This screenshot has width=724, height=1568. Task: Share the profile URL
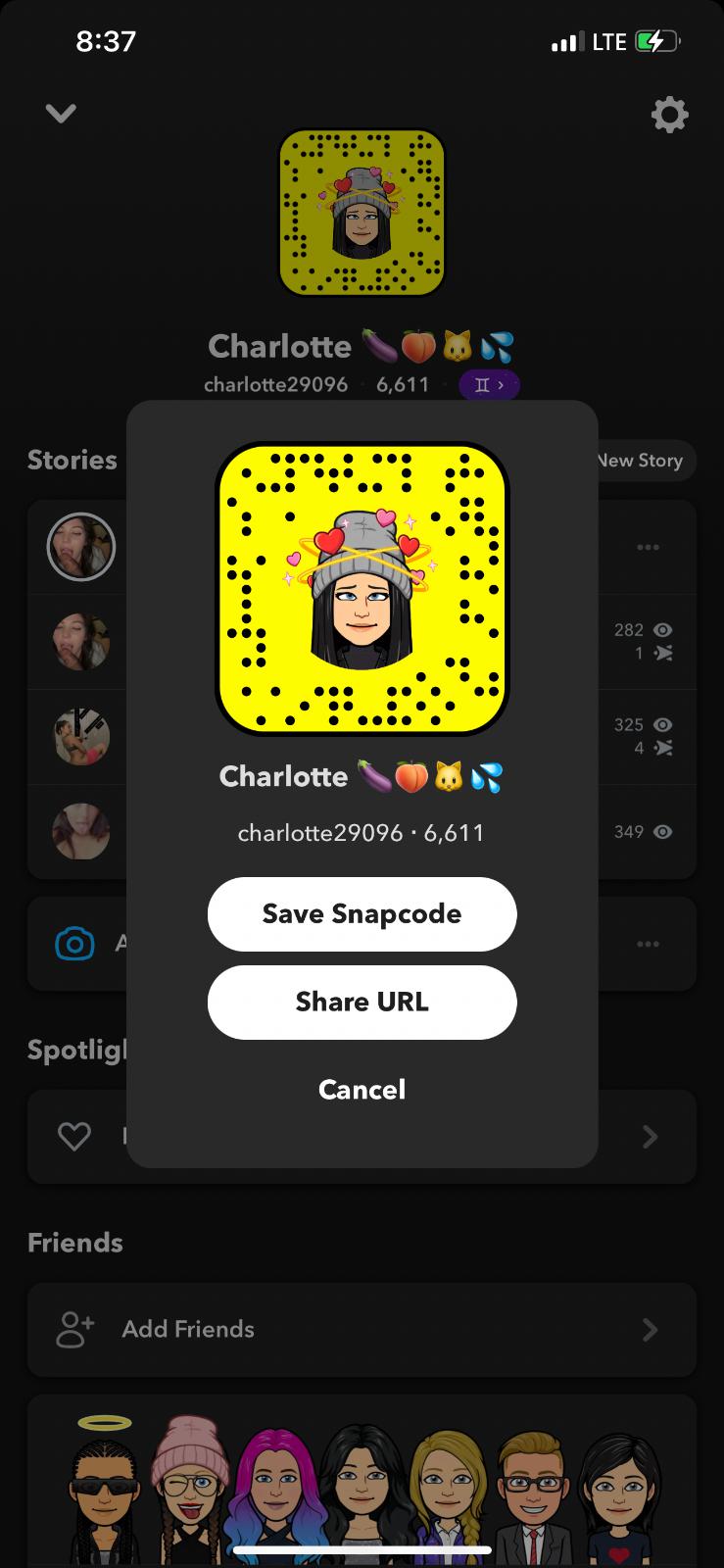(x=362, y=1002)
